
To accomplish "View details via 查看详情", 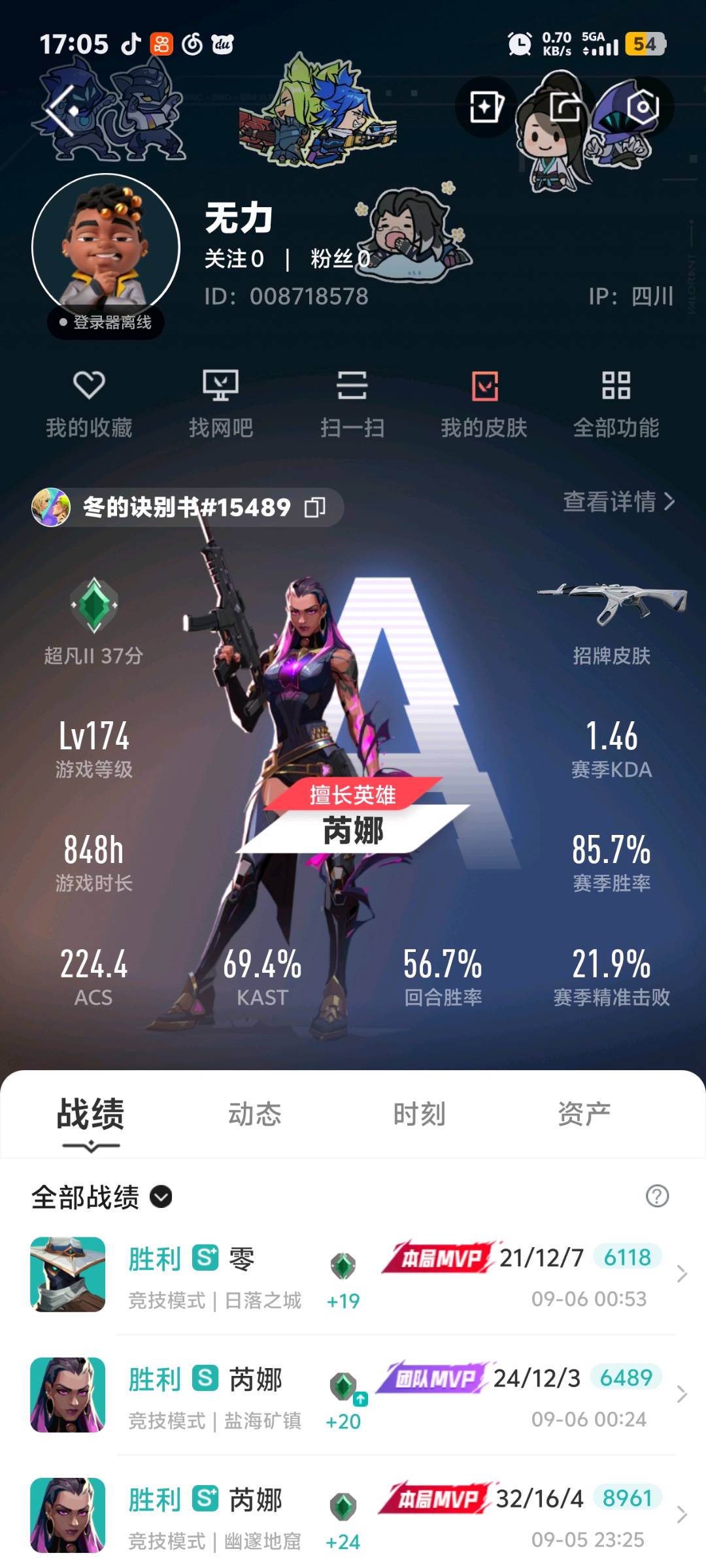I will point(618,502).
